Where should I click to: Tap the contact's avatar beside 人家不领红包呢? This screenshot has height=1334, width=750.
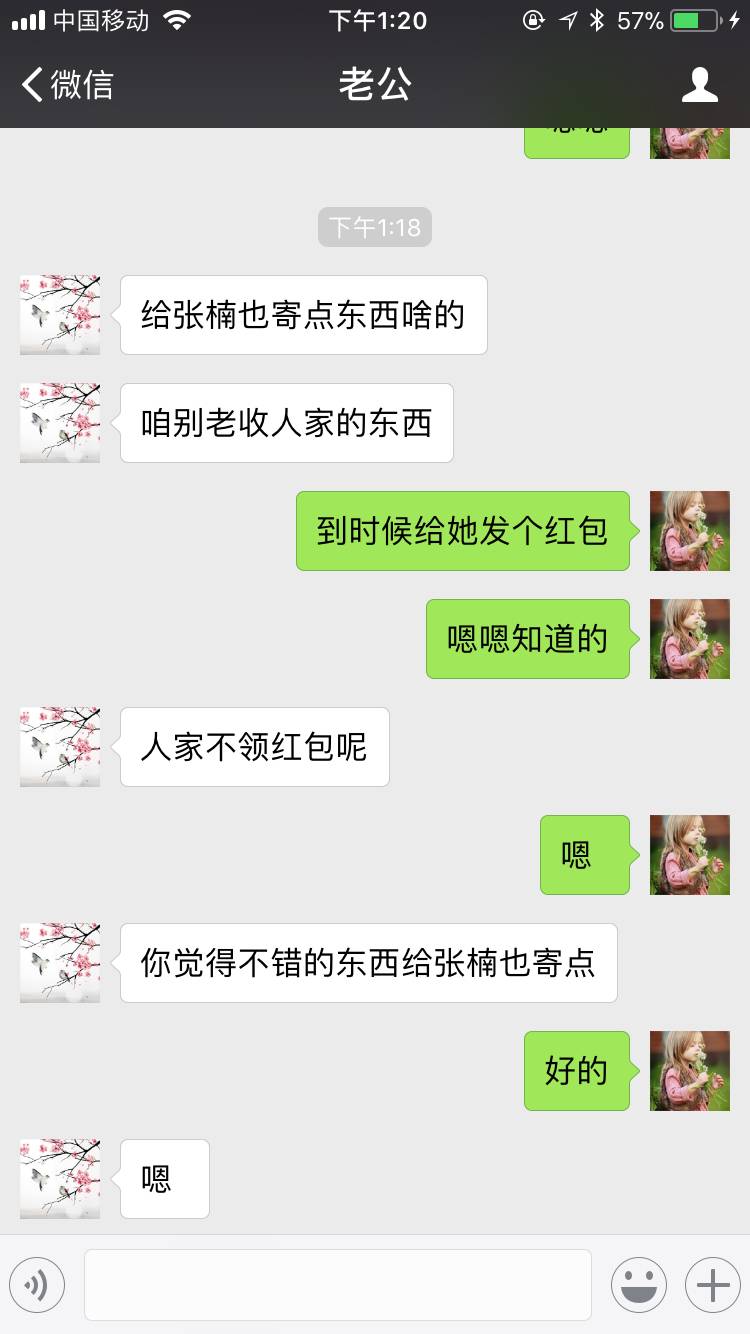click(60, 747)
